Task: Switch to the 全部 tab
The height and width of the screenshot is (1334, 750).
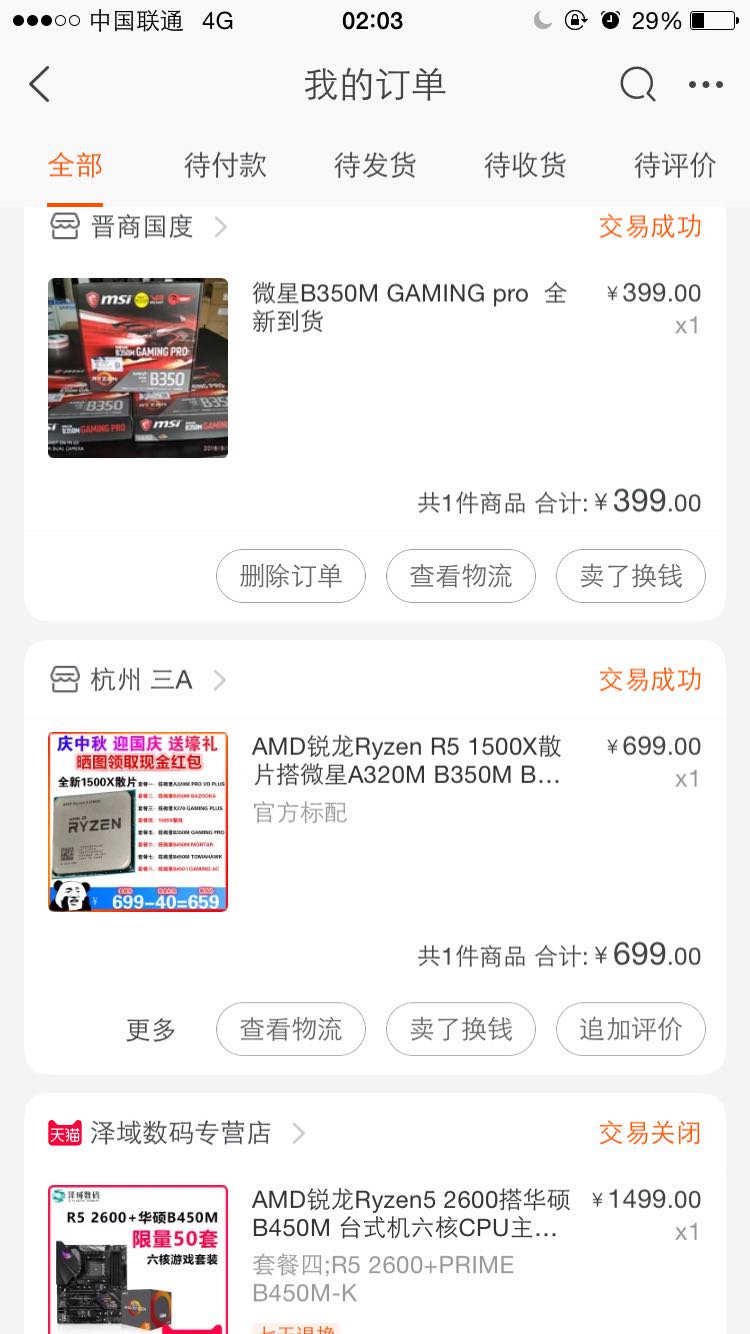Action: pos(75,165)
